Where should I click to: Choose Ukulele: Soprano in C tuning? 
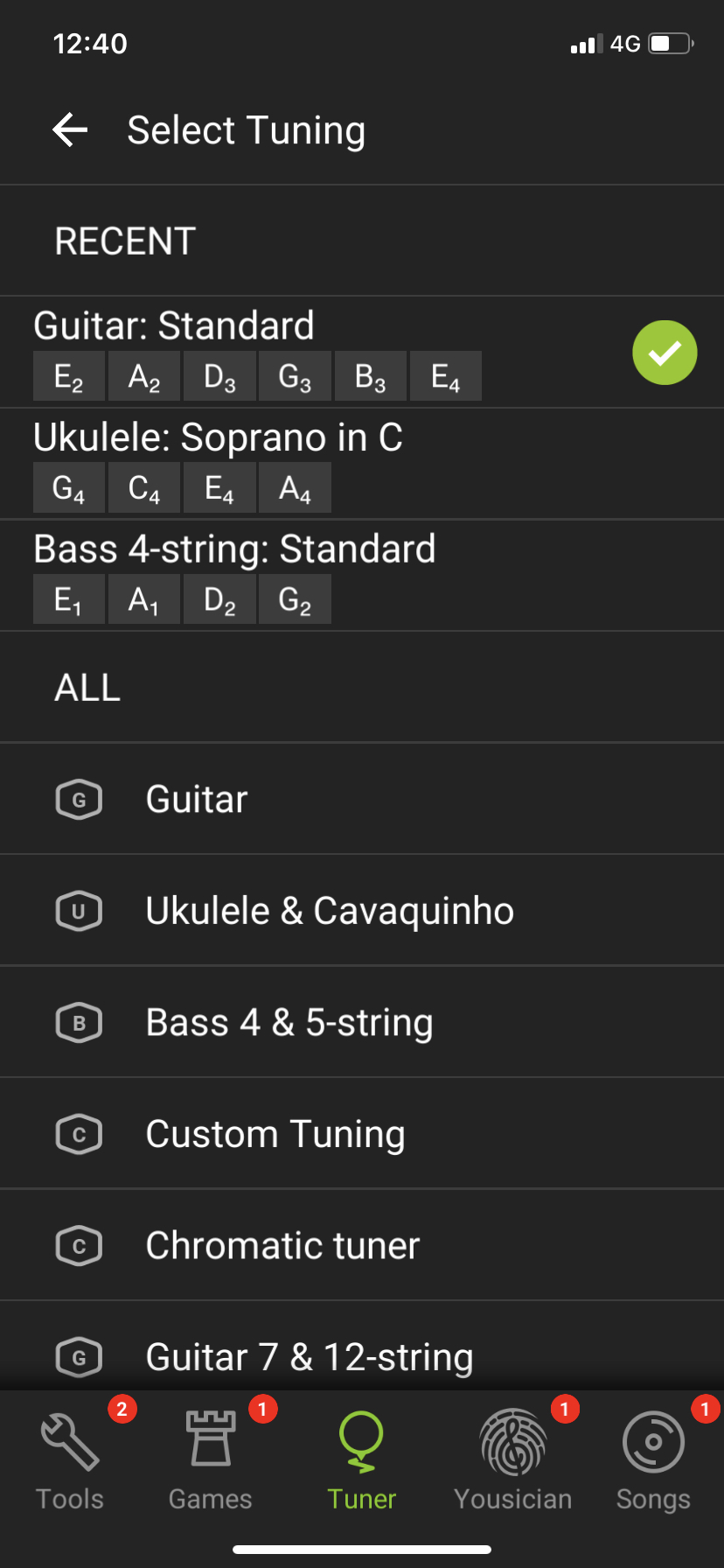click(362, 464)
